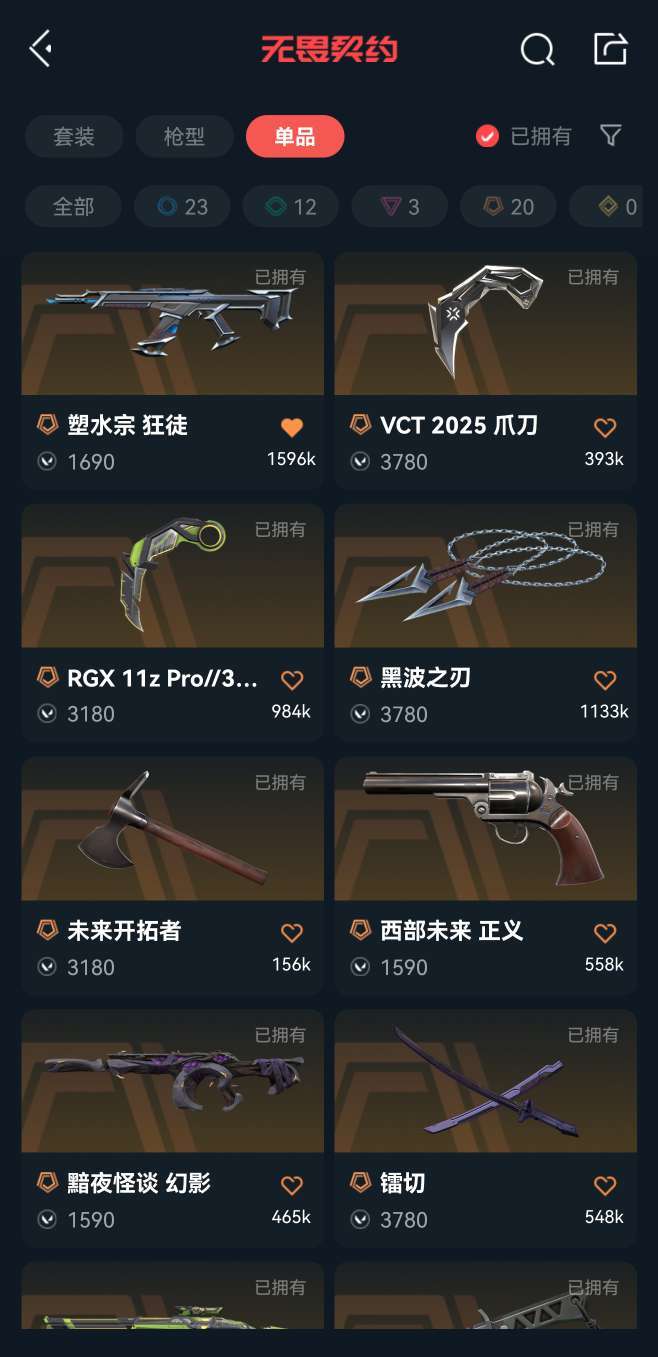Switch to the 套装 tab
This screenshot has height=1357, width=658.
[74, 136]
